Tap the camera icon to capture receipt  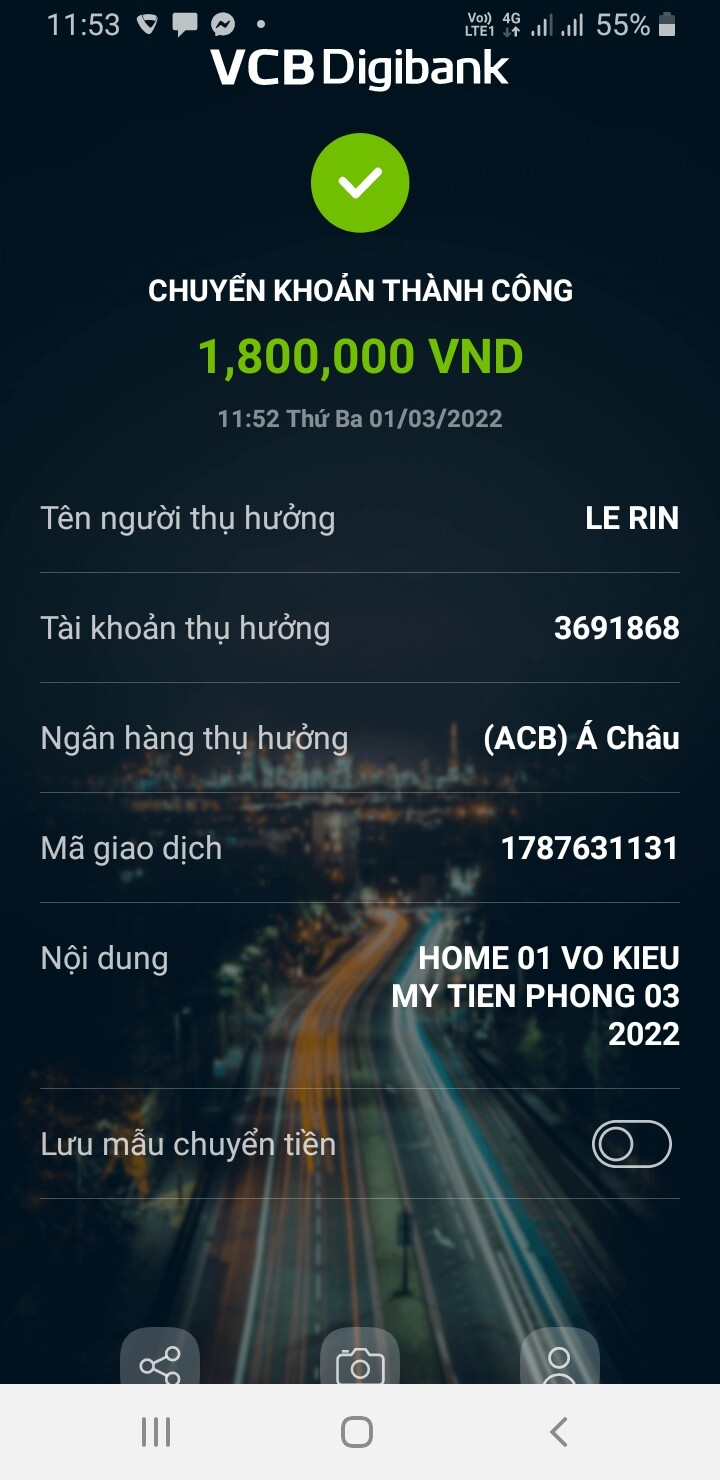(x=360, y=1360)
